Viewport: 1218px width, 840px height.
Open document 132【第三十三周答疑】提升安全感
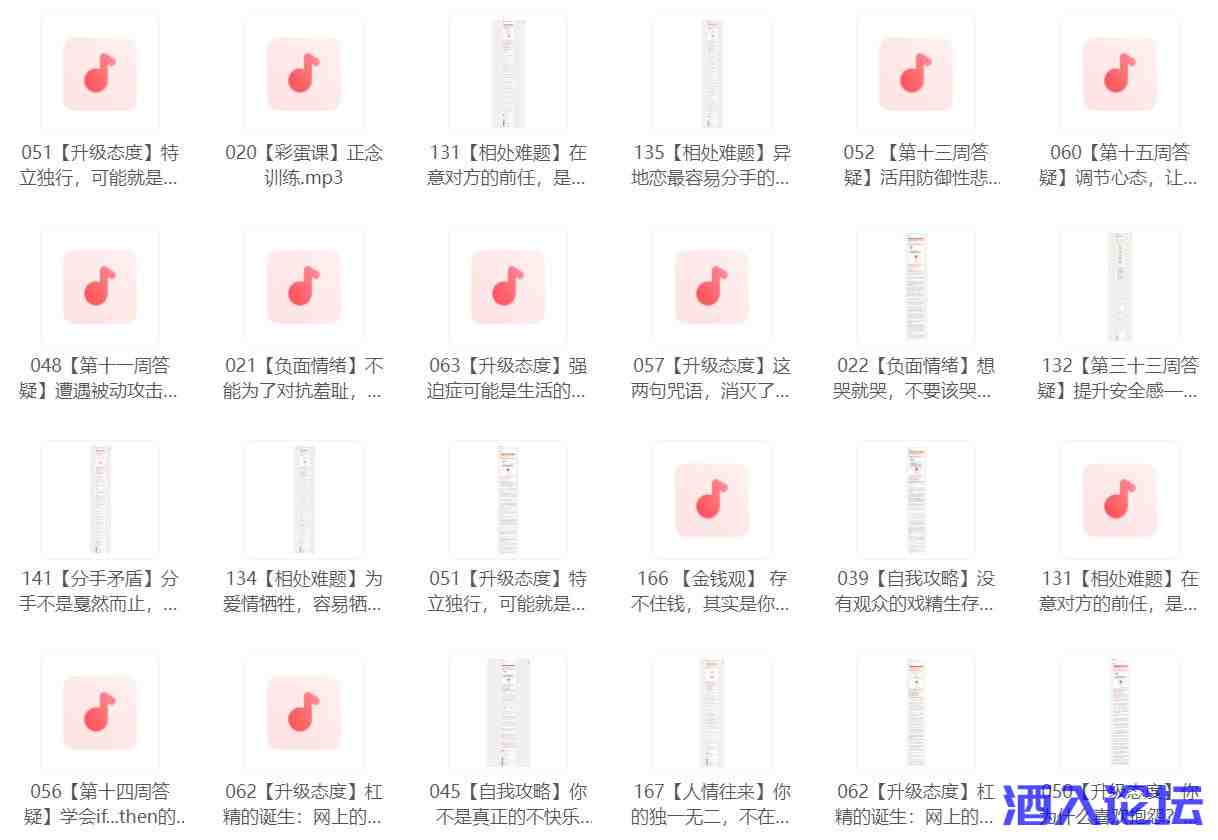1119,286
